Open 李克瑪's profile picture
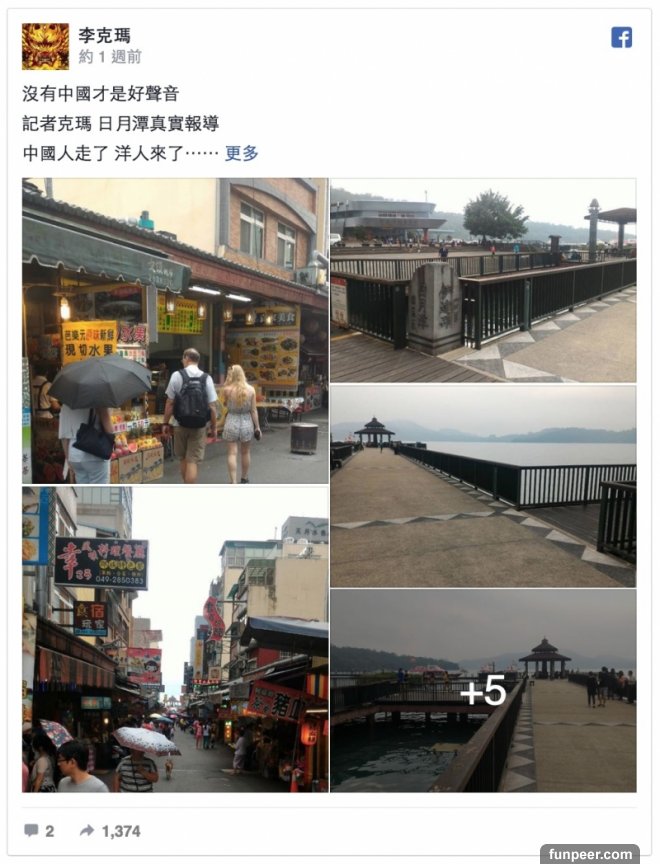 click(45, 46)
